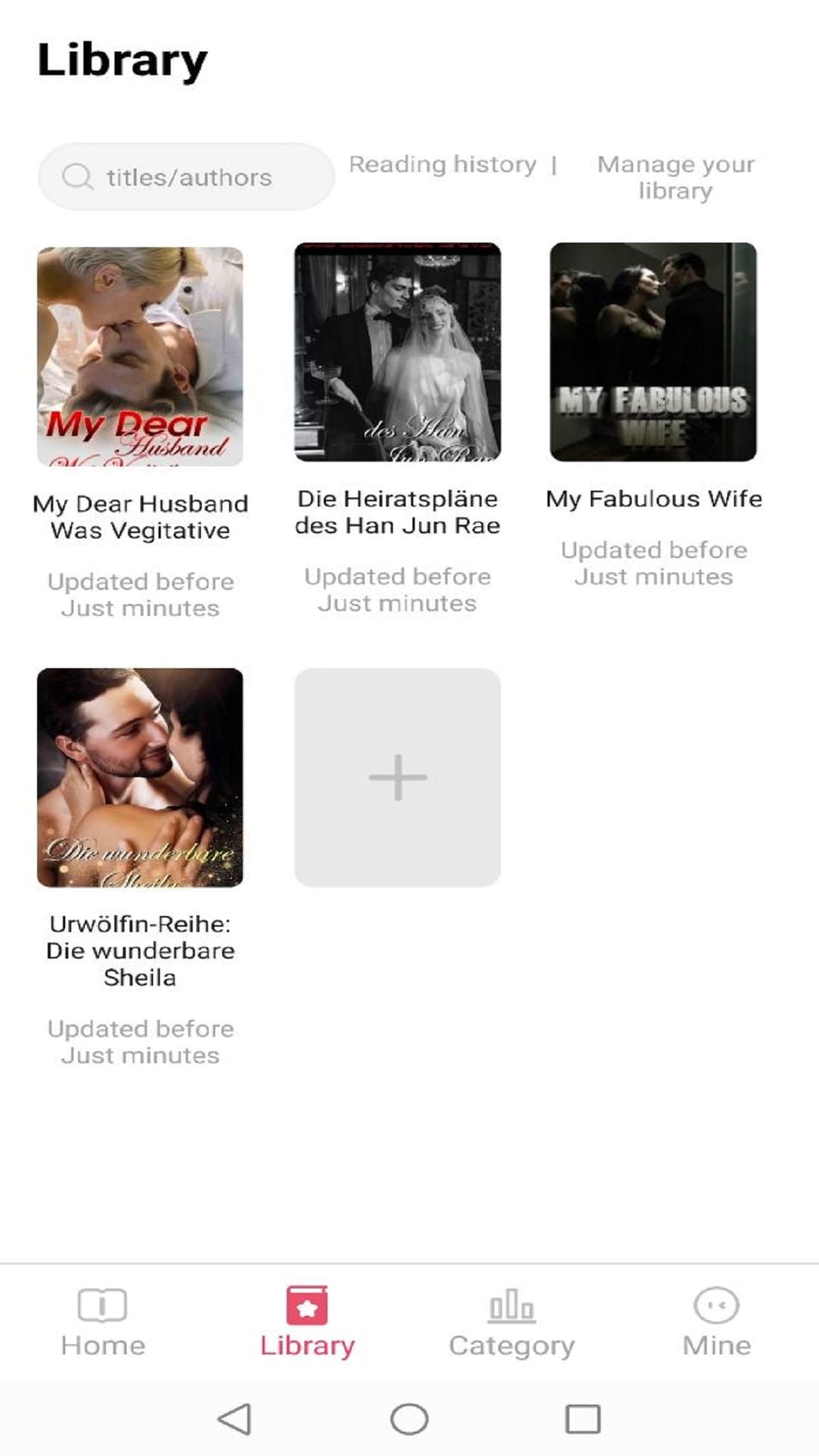Open Manage your library

pyautogui.click(x=674, y=177)
